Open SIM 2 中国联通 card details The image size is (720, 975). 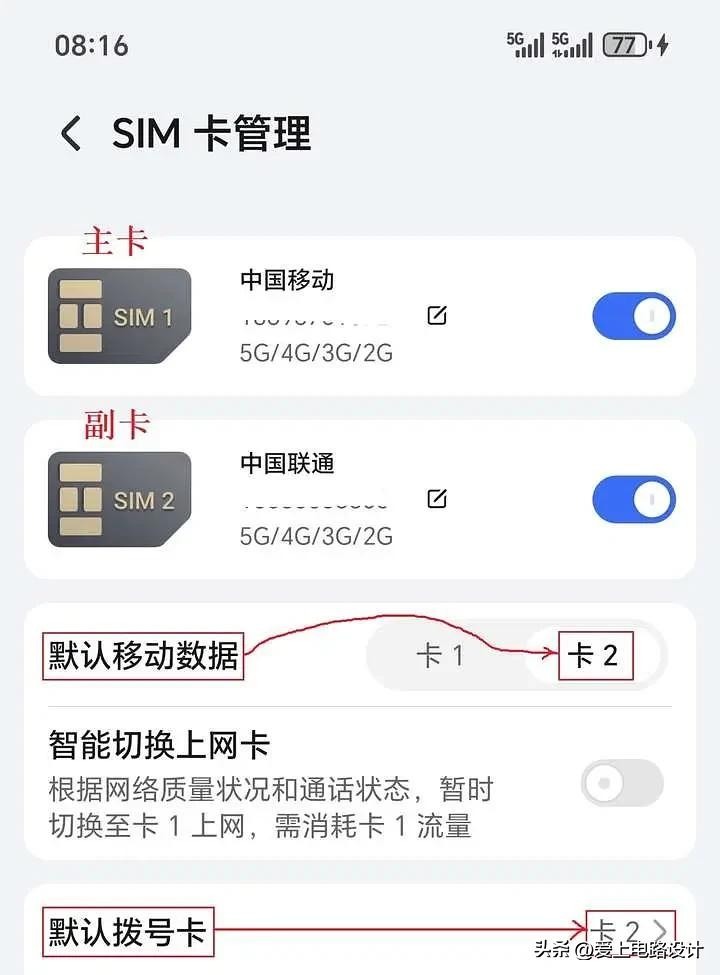[x=120, y=500]
